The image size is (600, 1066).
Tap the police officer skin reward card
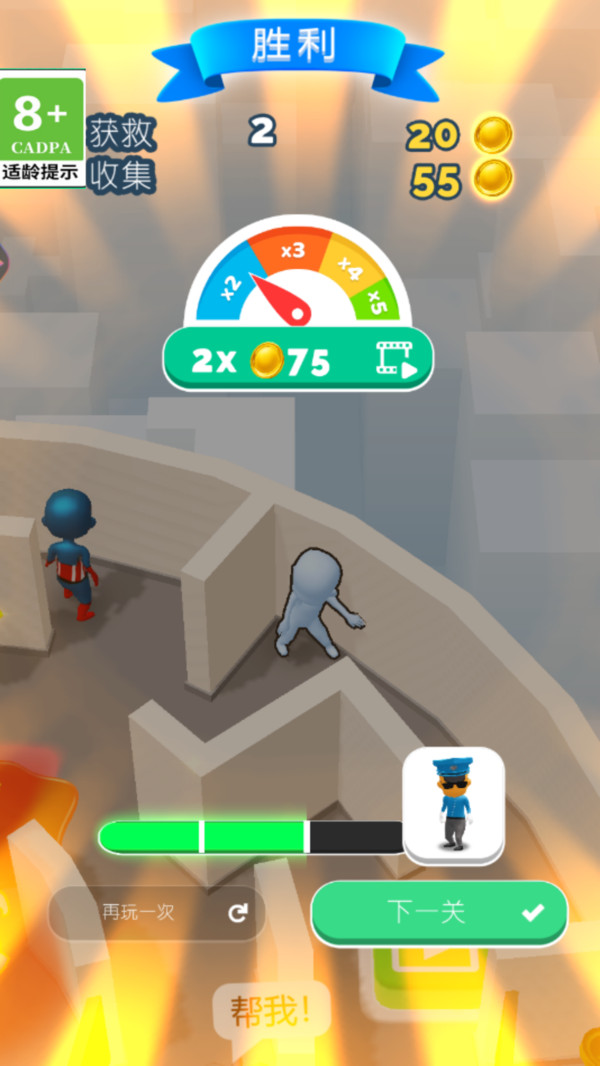click(x=453, y=805)
